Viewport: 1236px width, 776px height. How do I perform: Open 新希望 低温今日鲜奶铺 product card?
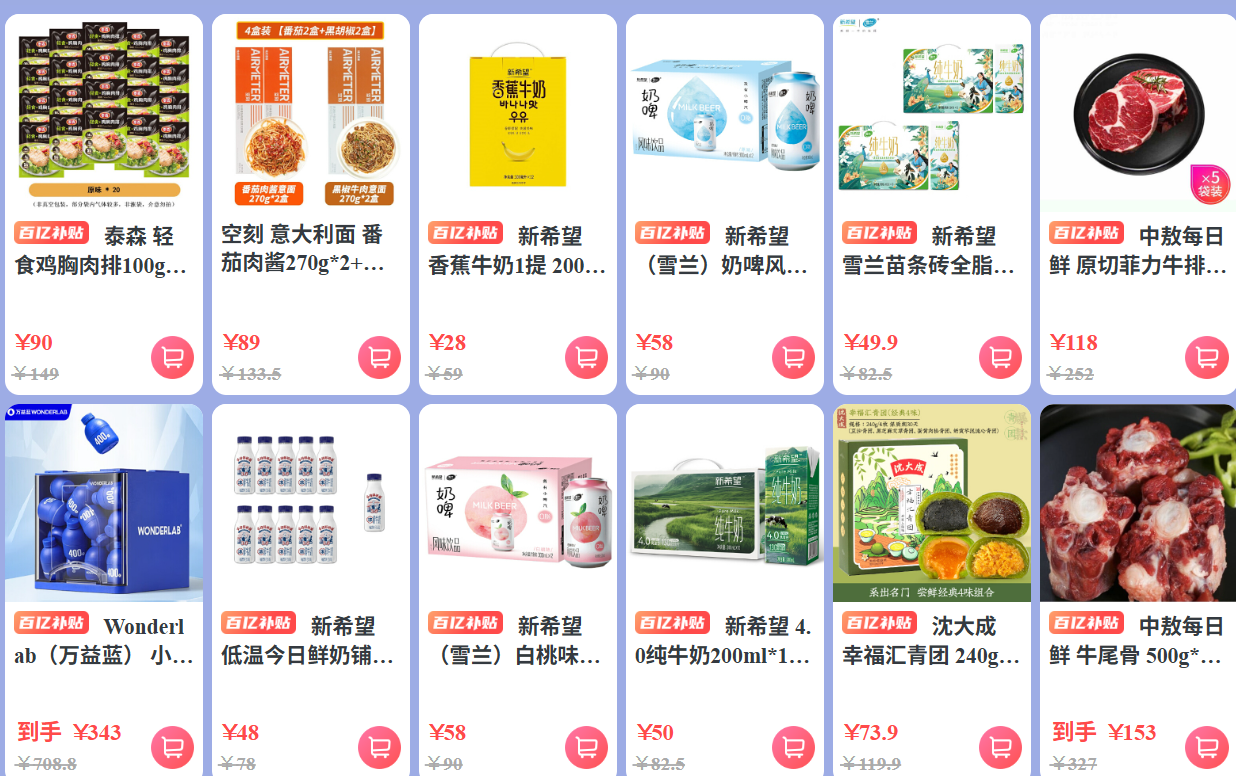point(311,503)
